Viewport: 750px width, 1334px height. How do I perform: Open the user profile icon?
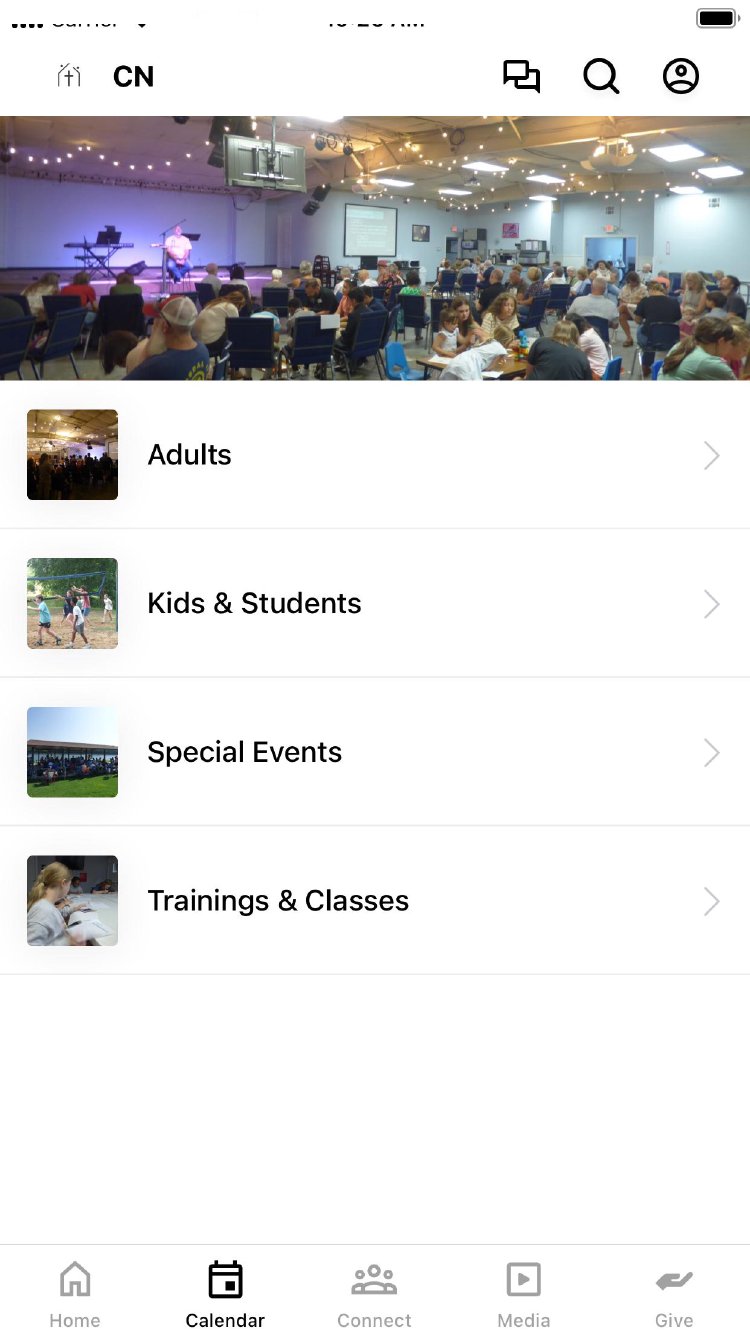tap(681, 77)
